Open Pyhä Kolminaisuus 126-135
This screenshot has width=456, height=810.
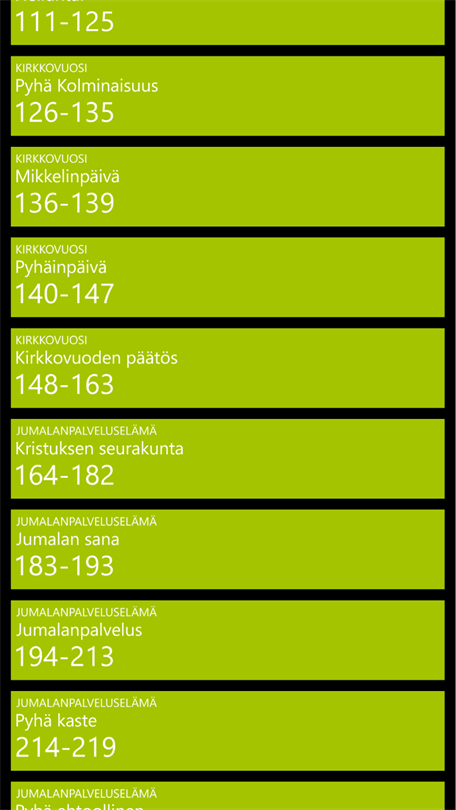coord(228,96)
